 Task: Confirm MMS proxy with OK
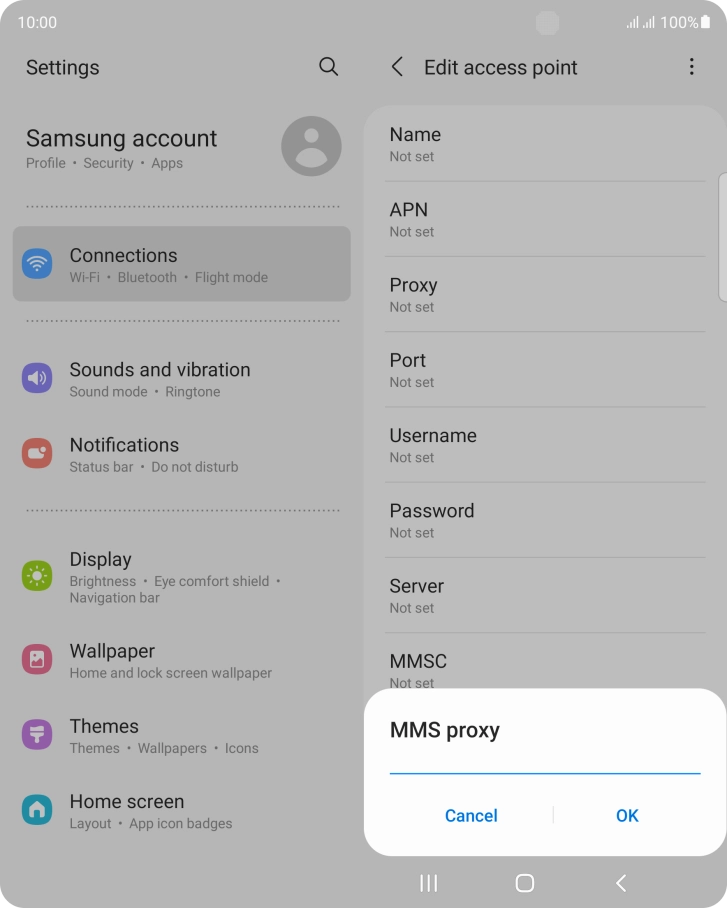tap(627, 815)
